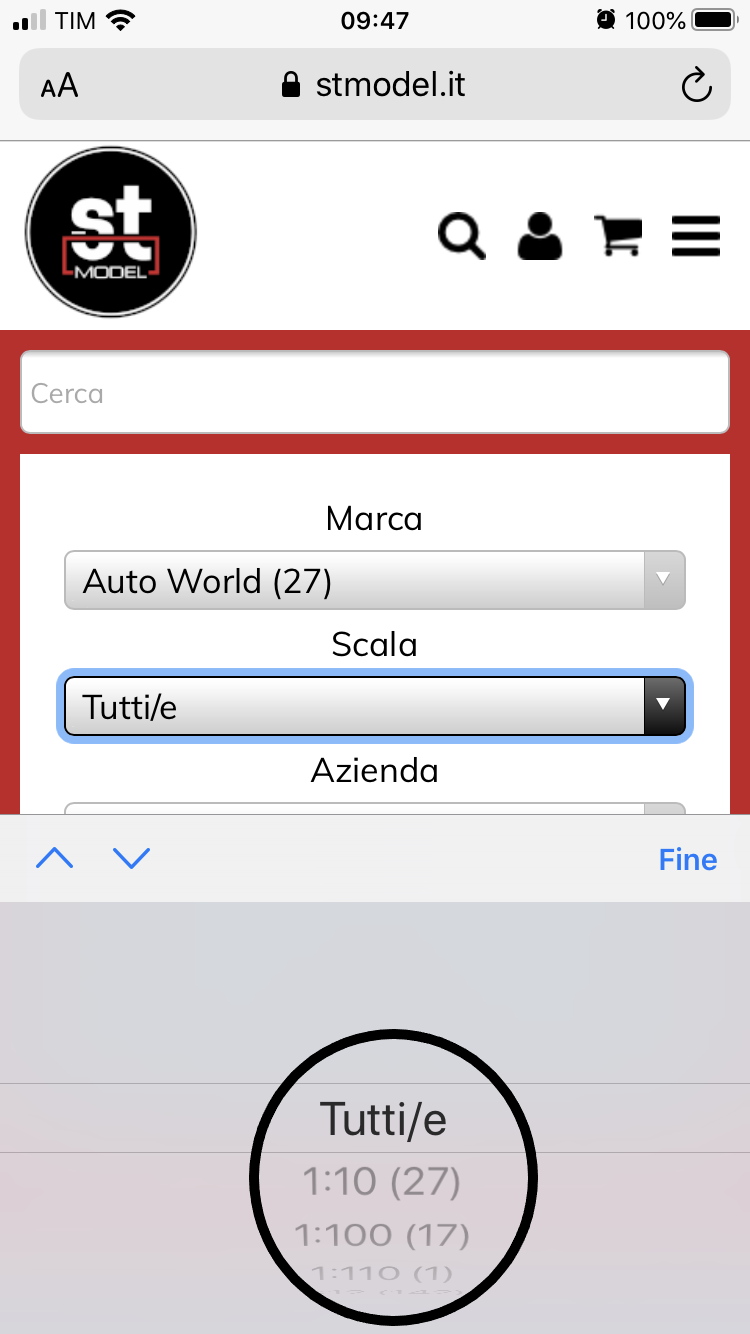Jump to next field with down arrow
The height and width of the screenshot is (1334, 750).
pyautogui.click(x=131, y=858)
